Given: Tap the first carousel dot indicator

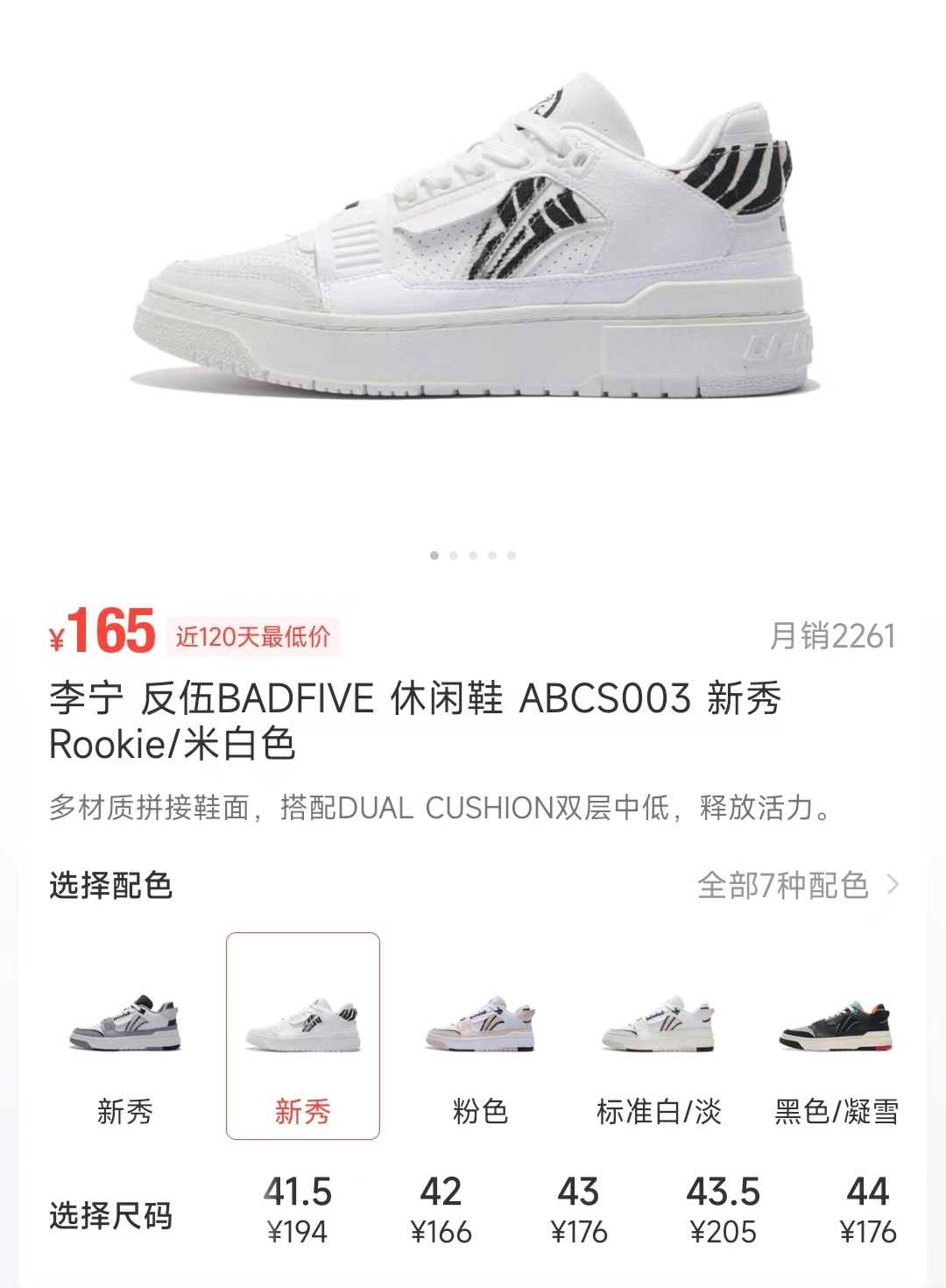Looking at the screenshot, I should coord(433,554).
